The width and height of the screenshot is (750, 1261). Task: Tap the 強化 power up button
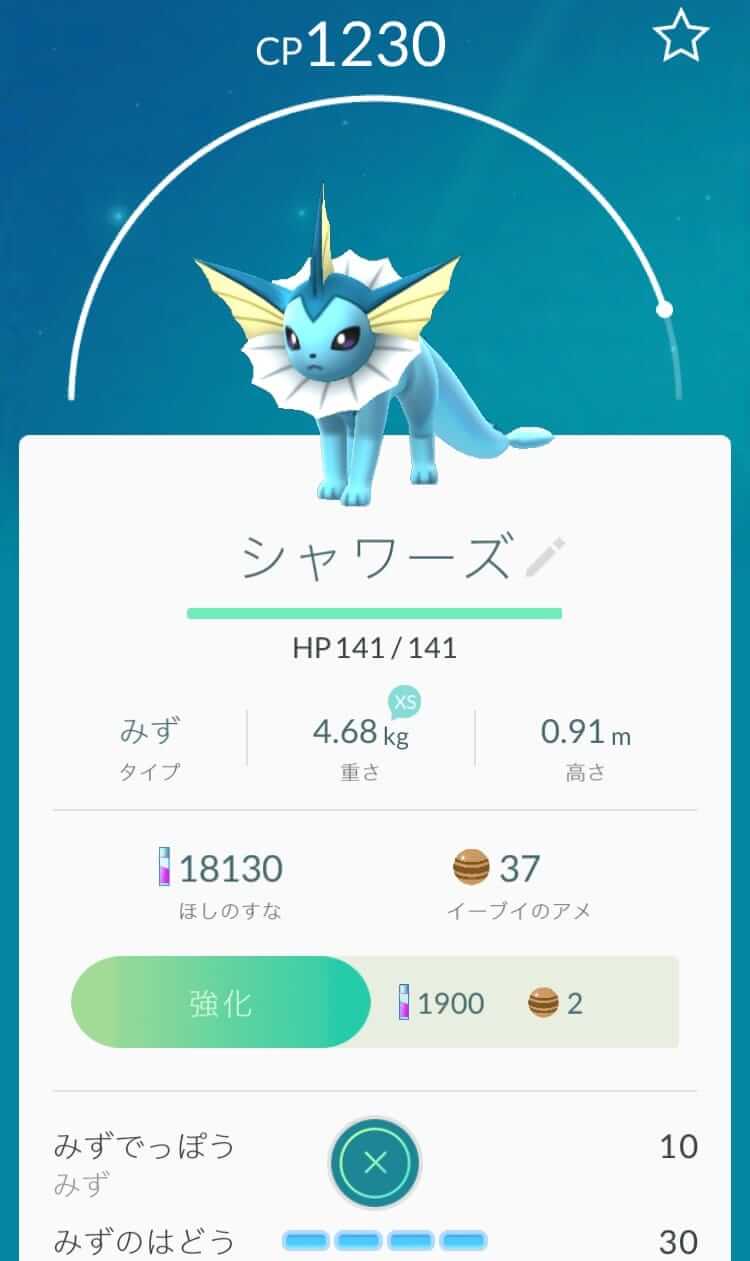[x=221, y=1002]
